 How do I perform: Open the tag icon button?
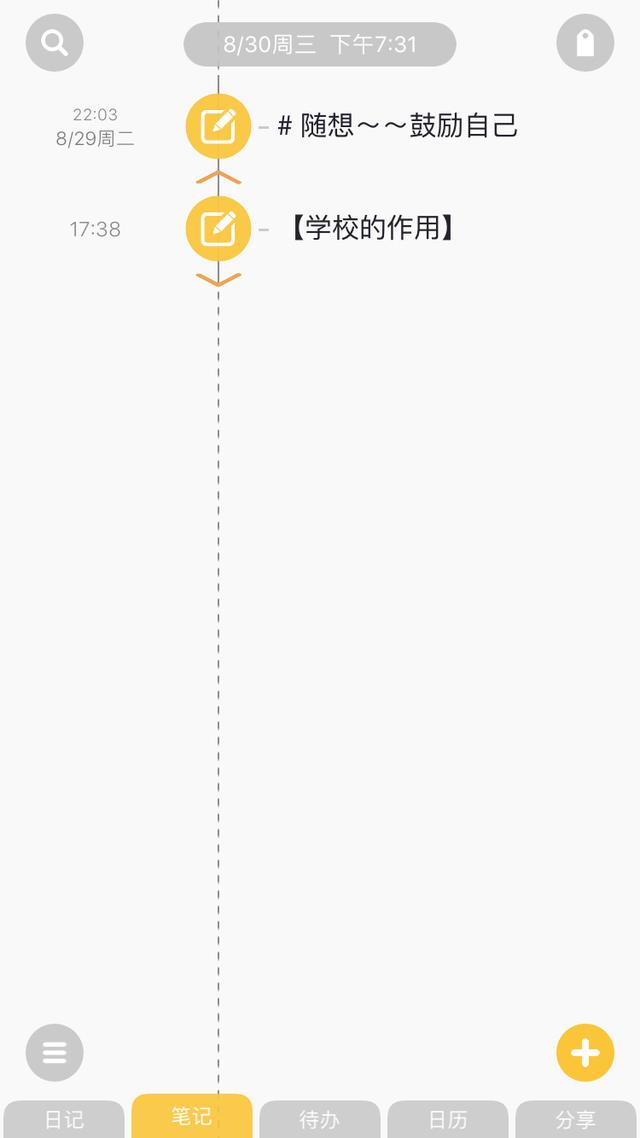click(x=585, y=43)
